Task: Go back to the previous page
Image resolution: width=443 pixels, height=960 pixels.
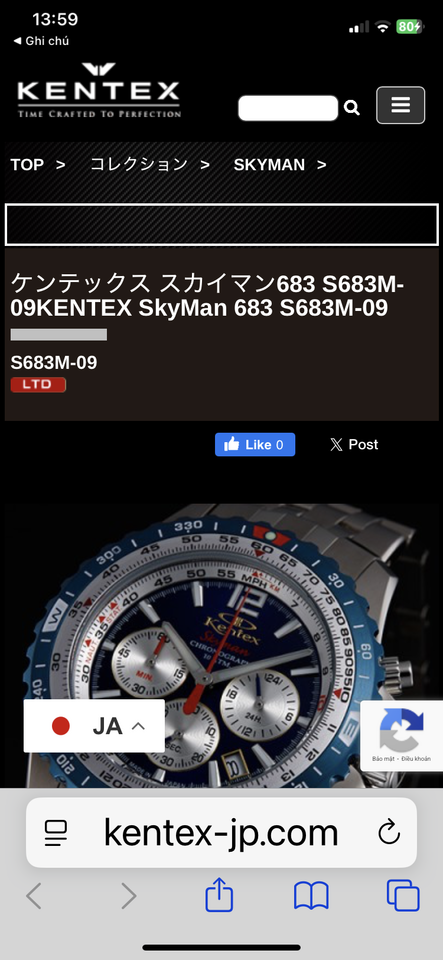Action: pyautogui.click(x=34, y=896)
